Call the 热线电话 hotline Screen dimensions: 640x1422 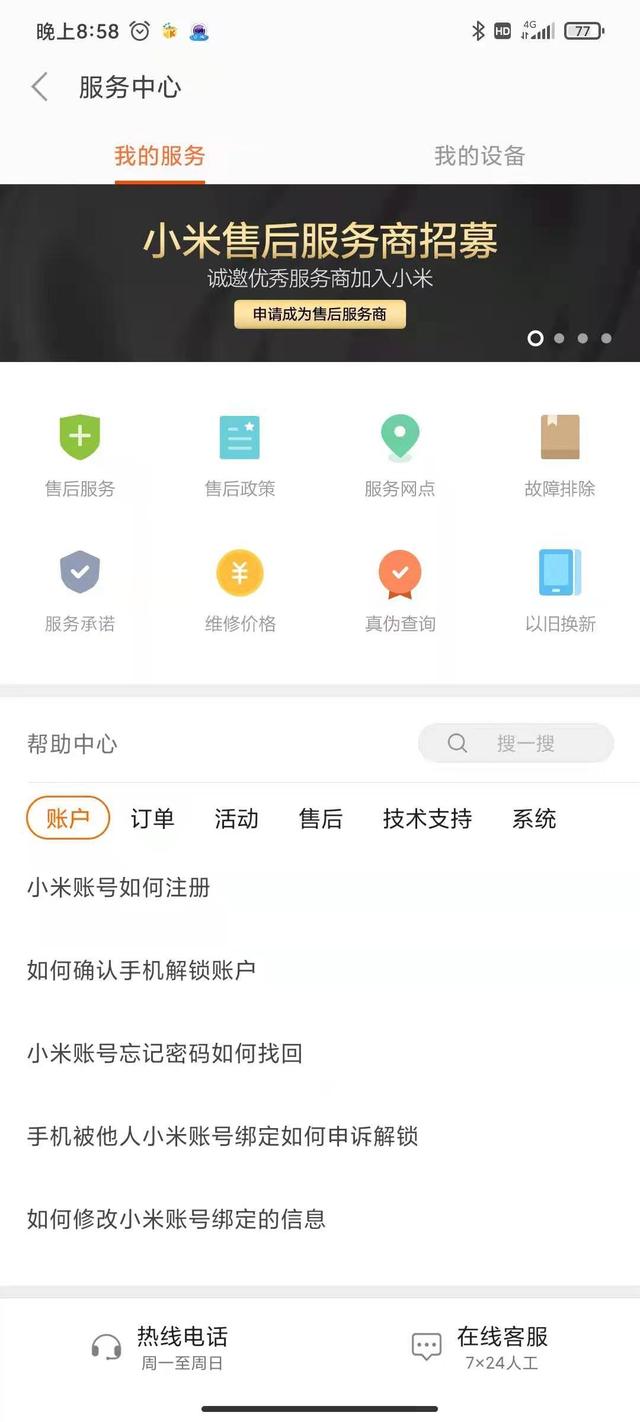(160, 1347)
